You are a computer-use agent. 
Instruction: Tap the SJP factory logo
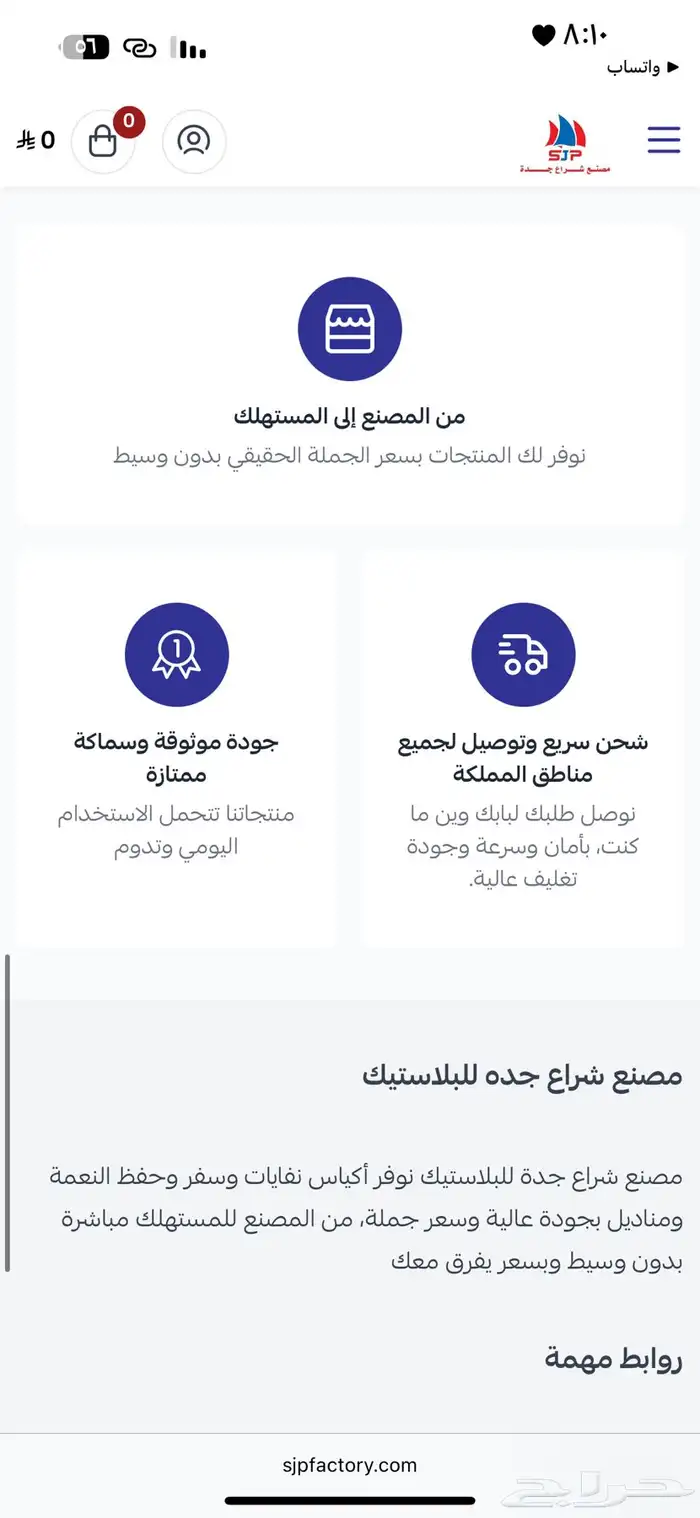coord(565,145)
